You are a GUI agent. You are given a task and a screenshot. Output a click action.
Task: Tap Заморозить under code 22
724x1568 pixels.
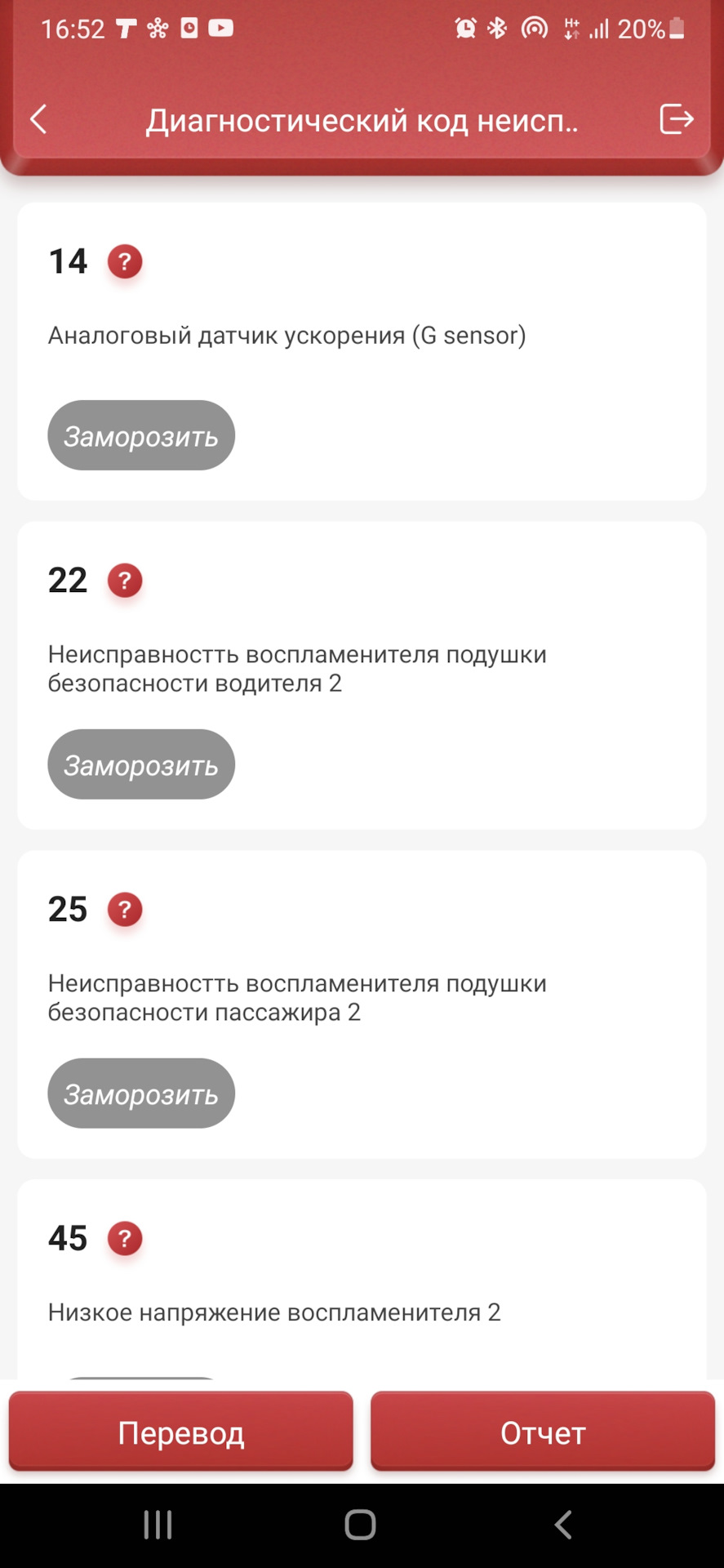point(141,764)
